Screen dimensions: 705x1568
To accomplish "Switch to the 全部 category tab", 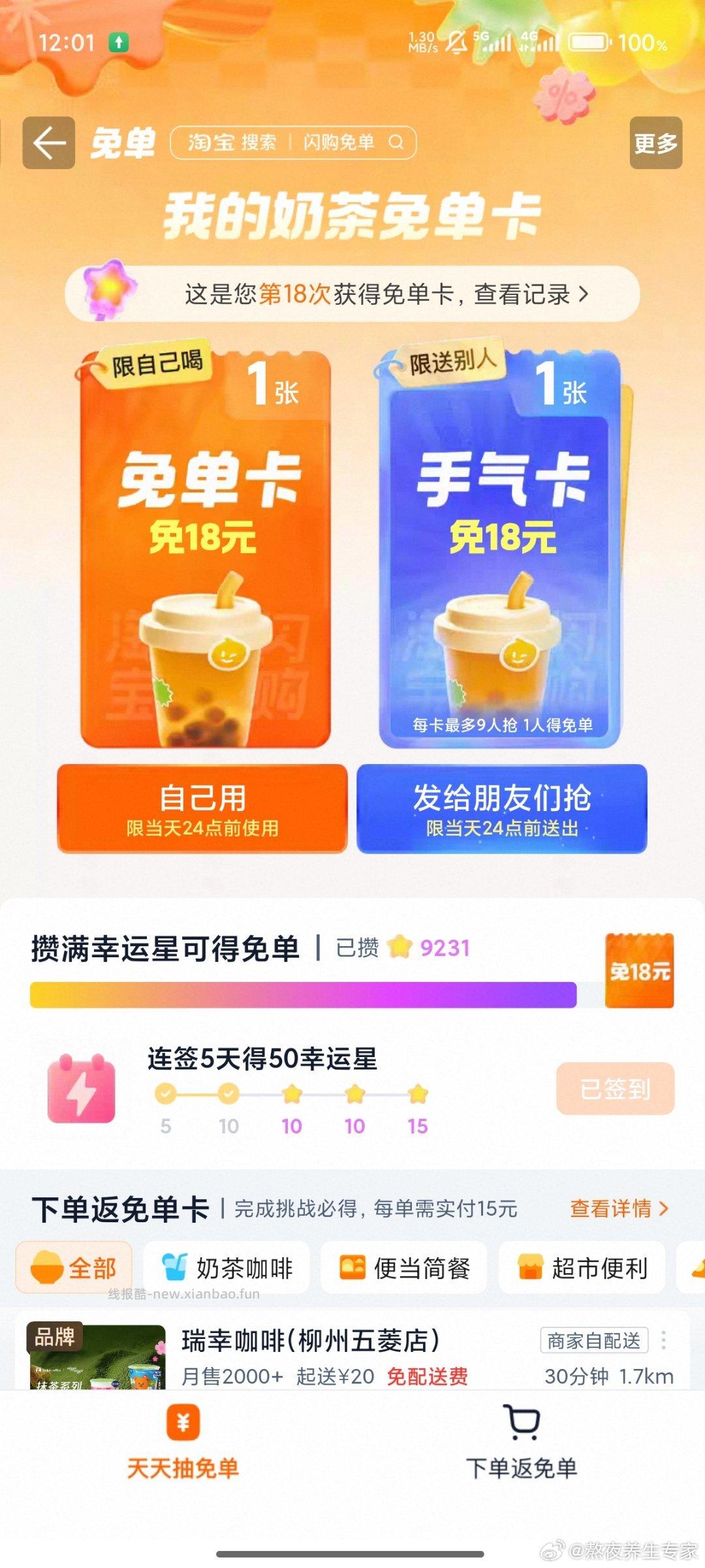I will point(74,1267).
